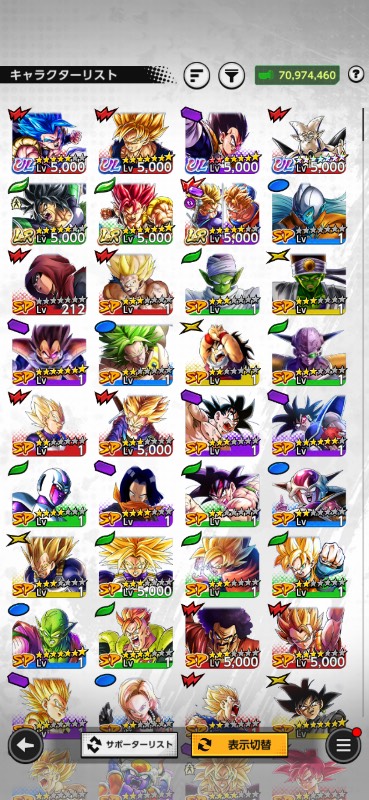Viewport: 369px width, 800px height.
Task: Open the character filter funnel
Action: 231,76
